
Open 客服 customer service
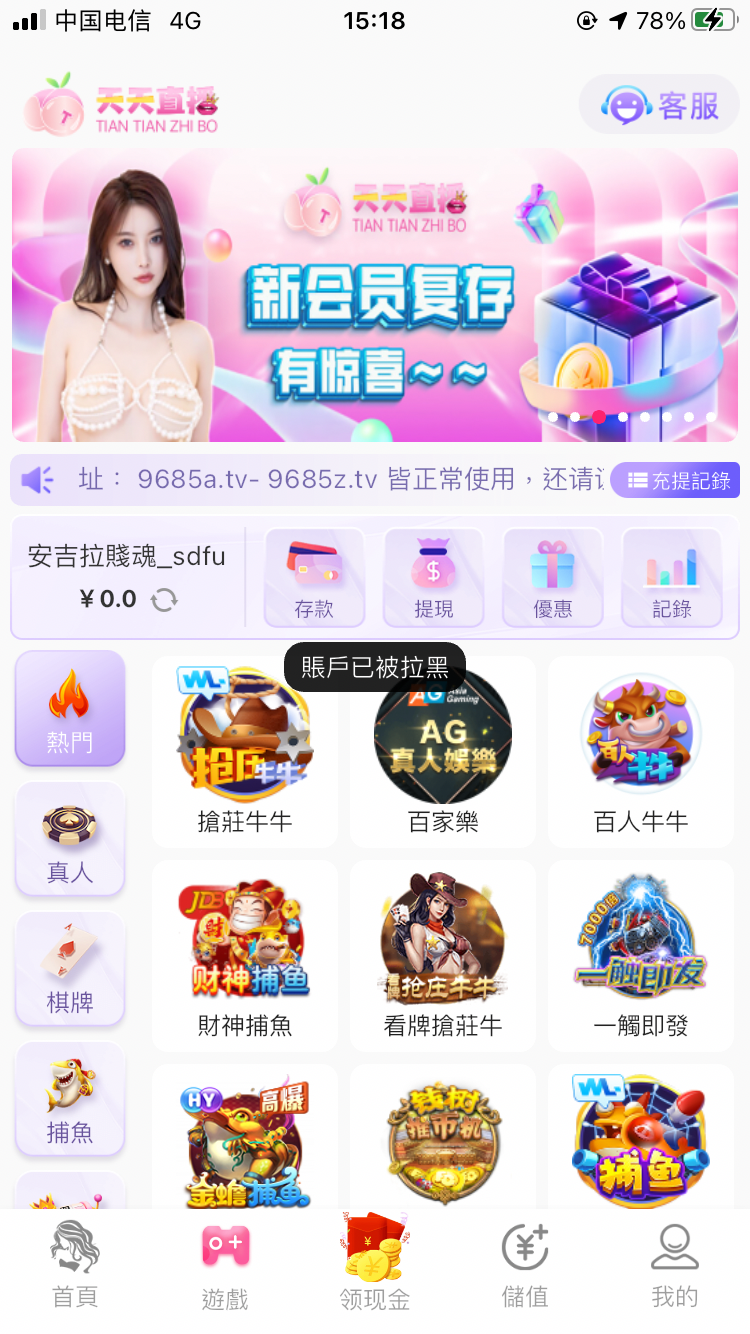660,105
